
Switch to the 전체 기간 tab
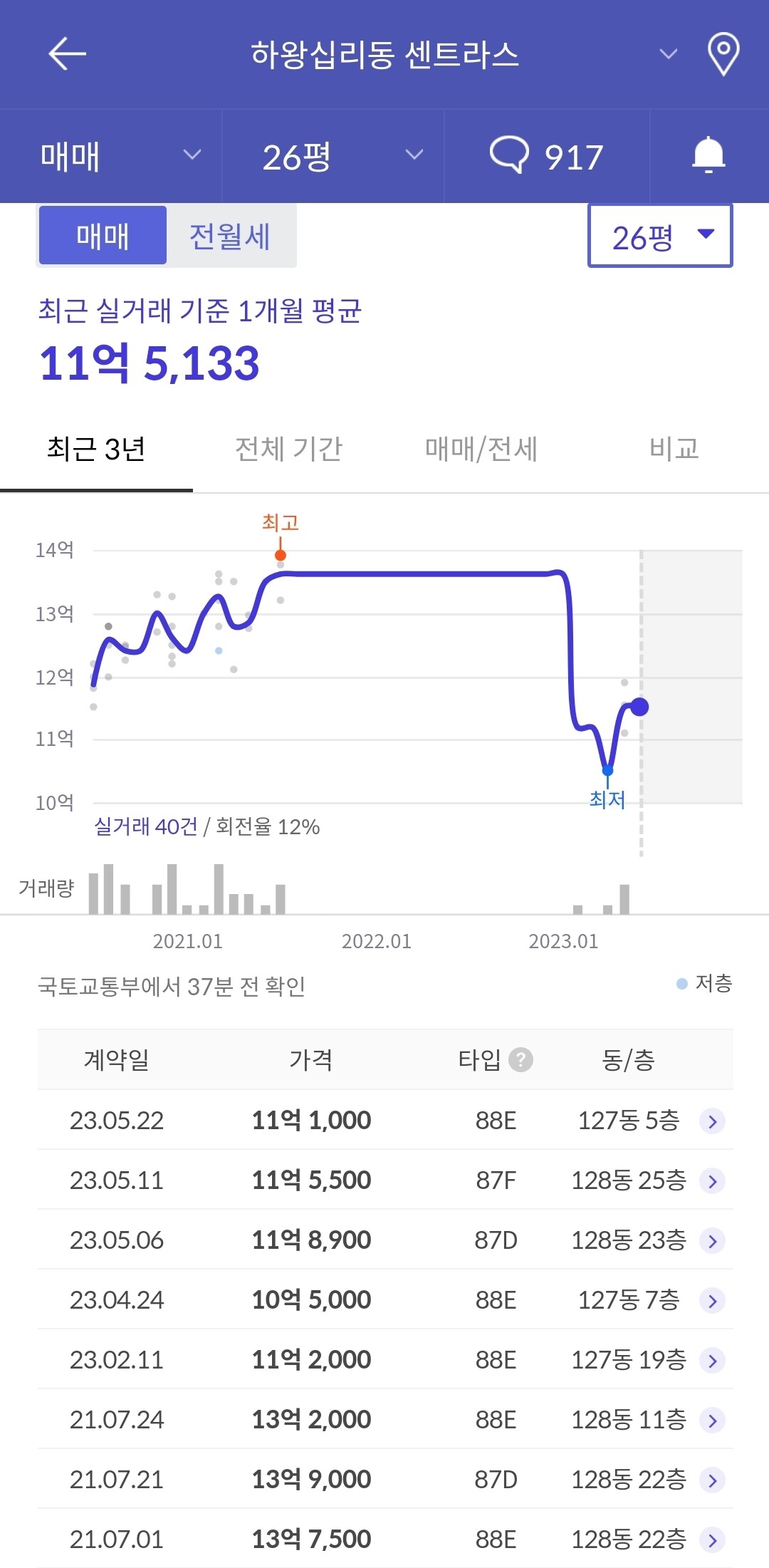288,449
